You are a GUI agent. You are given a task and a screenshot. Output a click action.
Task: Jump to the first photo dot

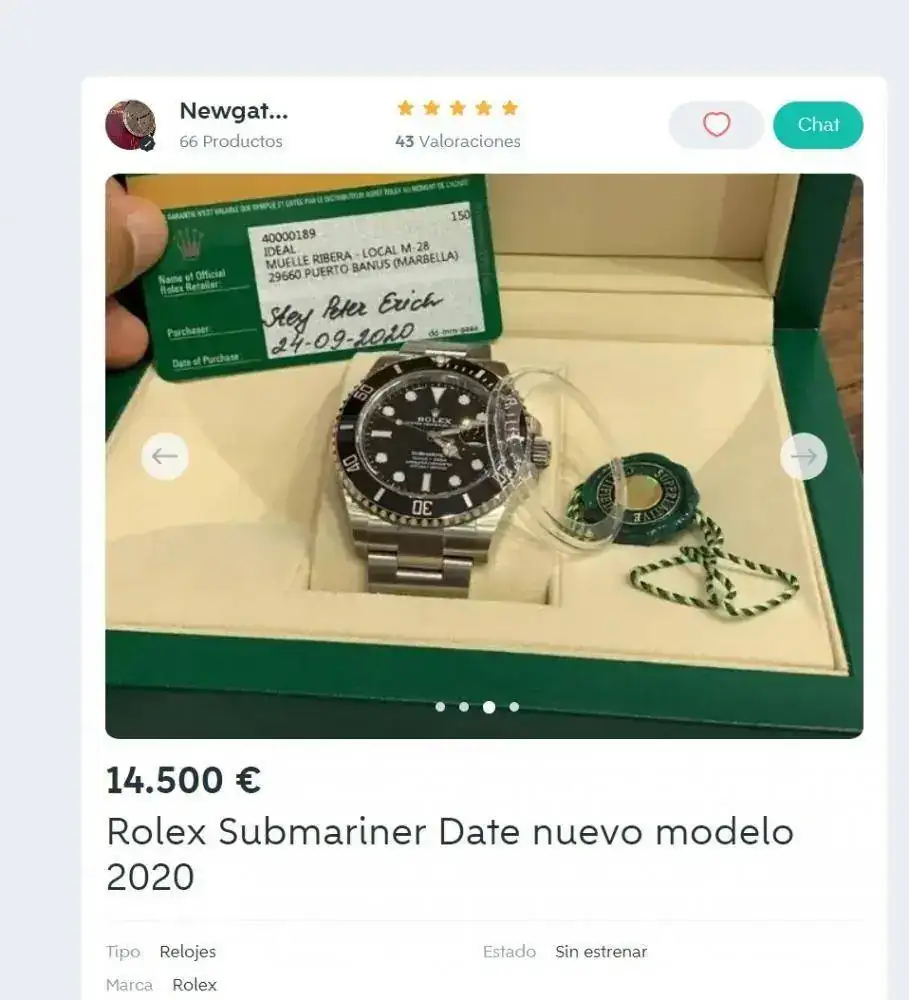[x=440, y=707]
